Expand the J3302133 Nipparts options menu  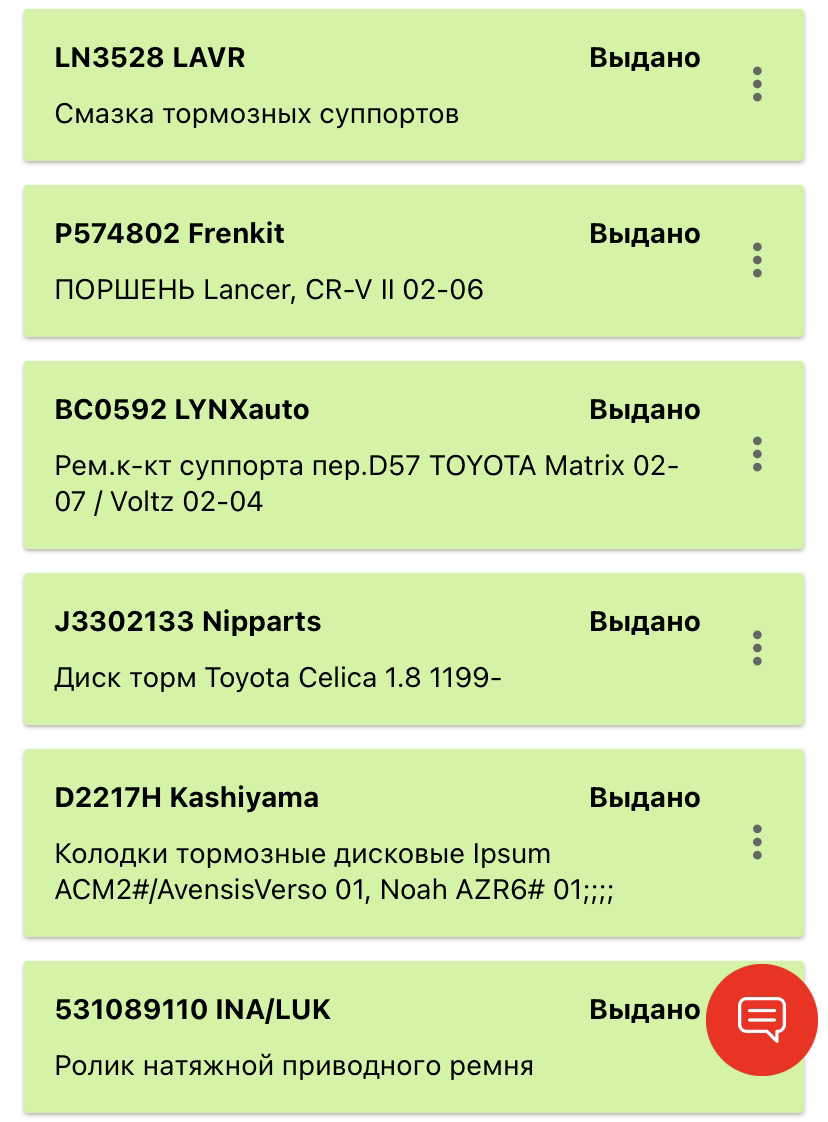click(x=757, y=648)
